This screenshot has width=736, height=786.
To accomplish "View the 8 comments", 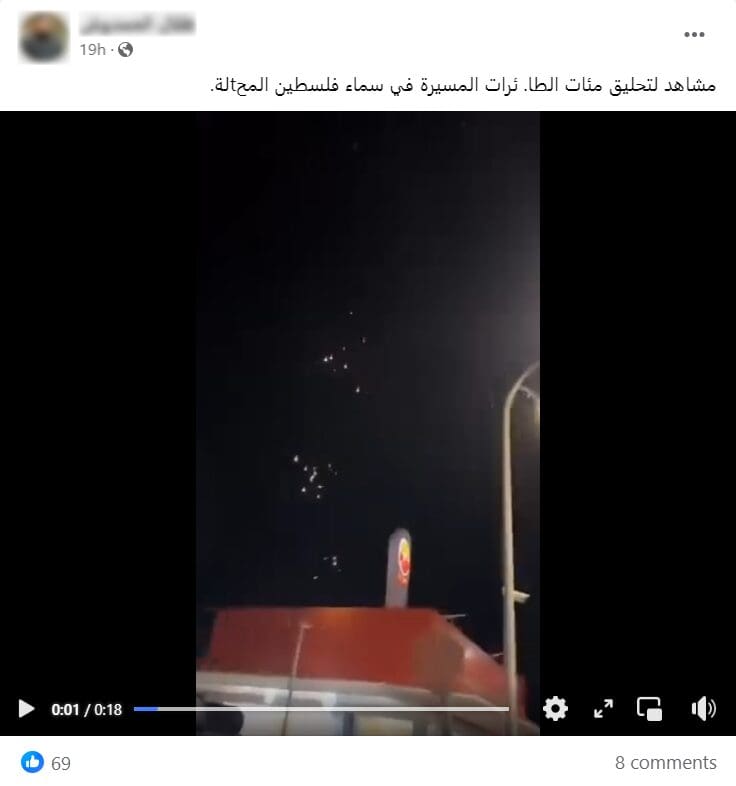I will [665, 762].
